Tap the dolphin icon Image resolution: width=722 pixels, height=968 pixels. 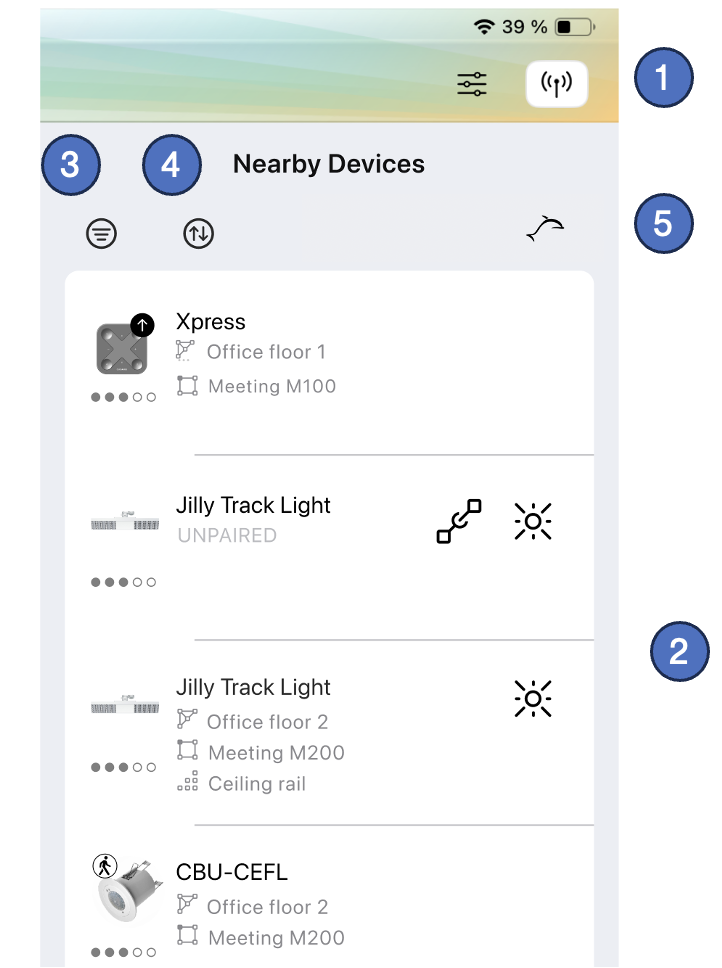546,229
